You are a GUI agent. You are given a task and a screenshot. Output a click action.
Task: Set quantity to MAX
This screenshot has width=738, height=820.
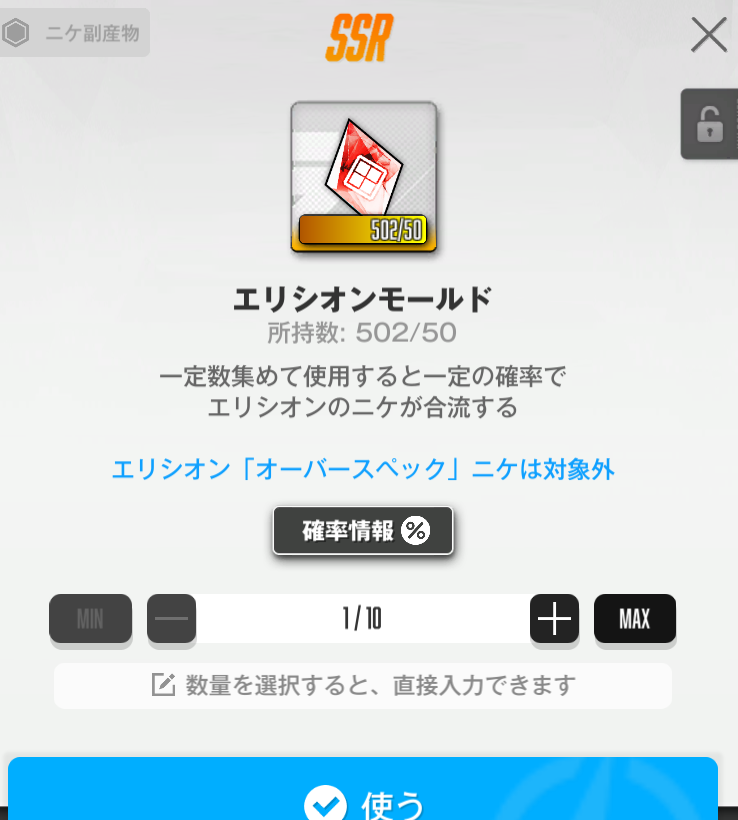(x=634, y=618)
